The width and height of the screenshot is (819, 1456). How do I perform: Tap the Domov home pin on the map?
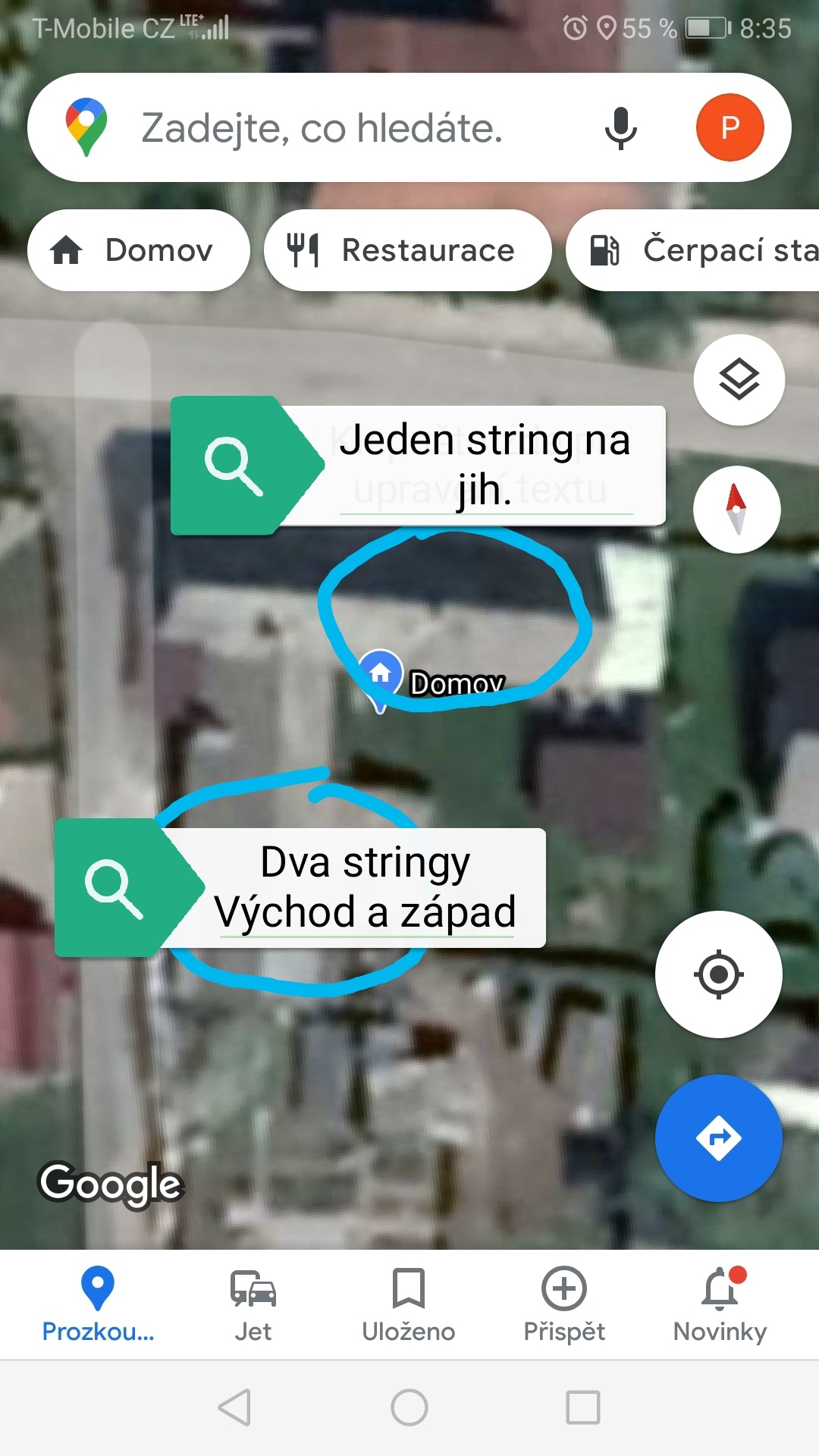tap(380, 673)
